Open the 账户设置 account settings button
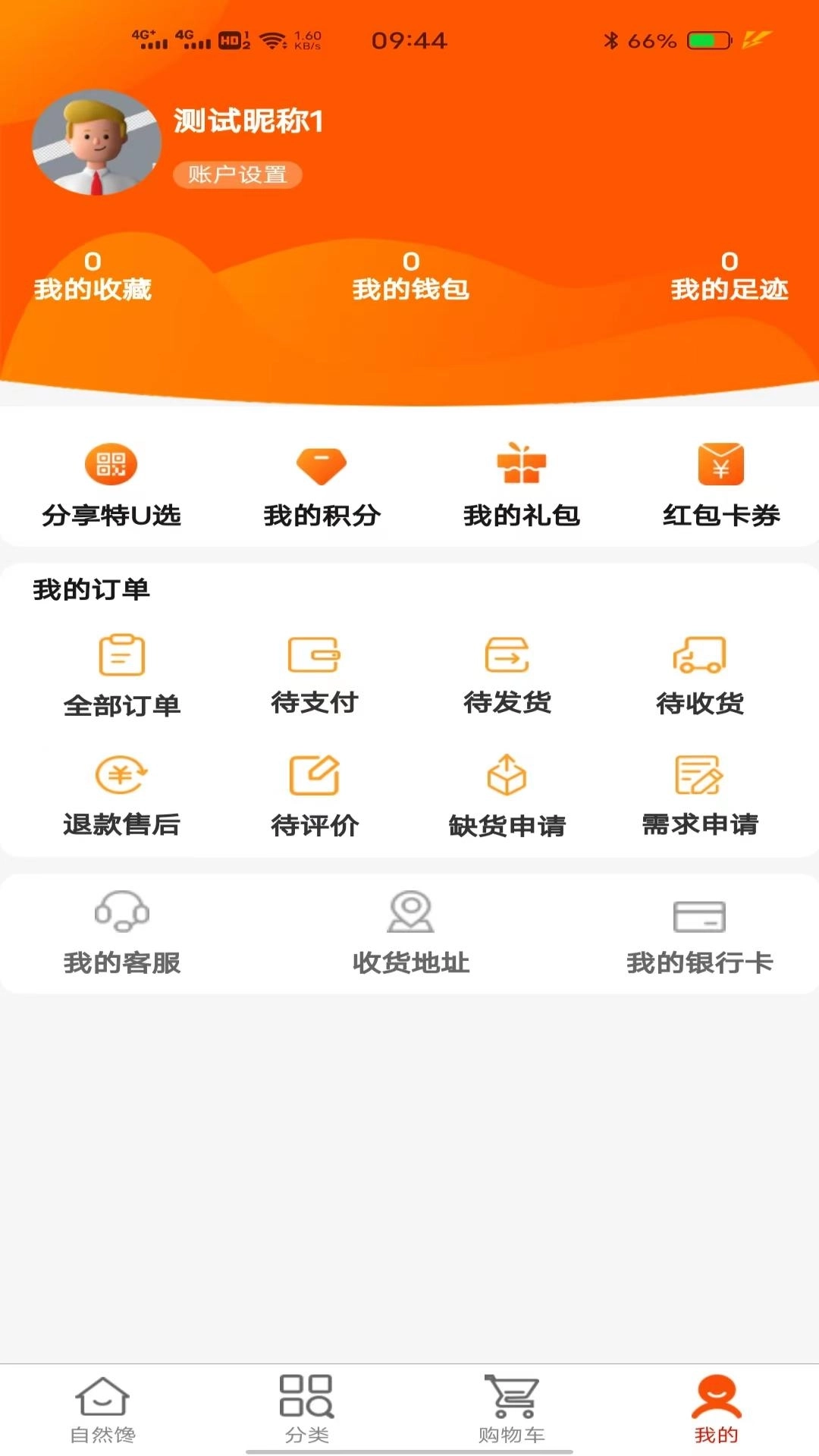The width and height of the screenshot is (819, 1456). click(236, 175)
